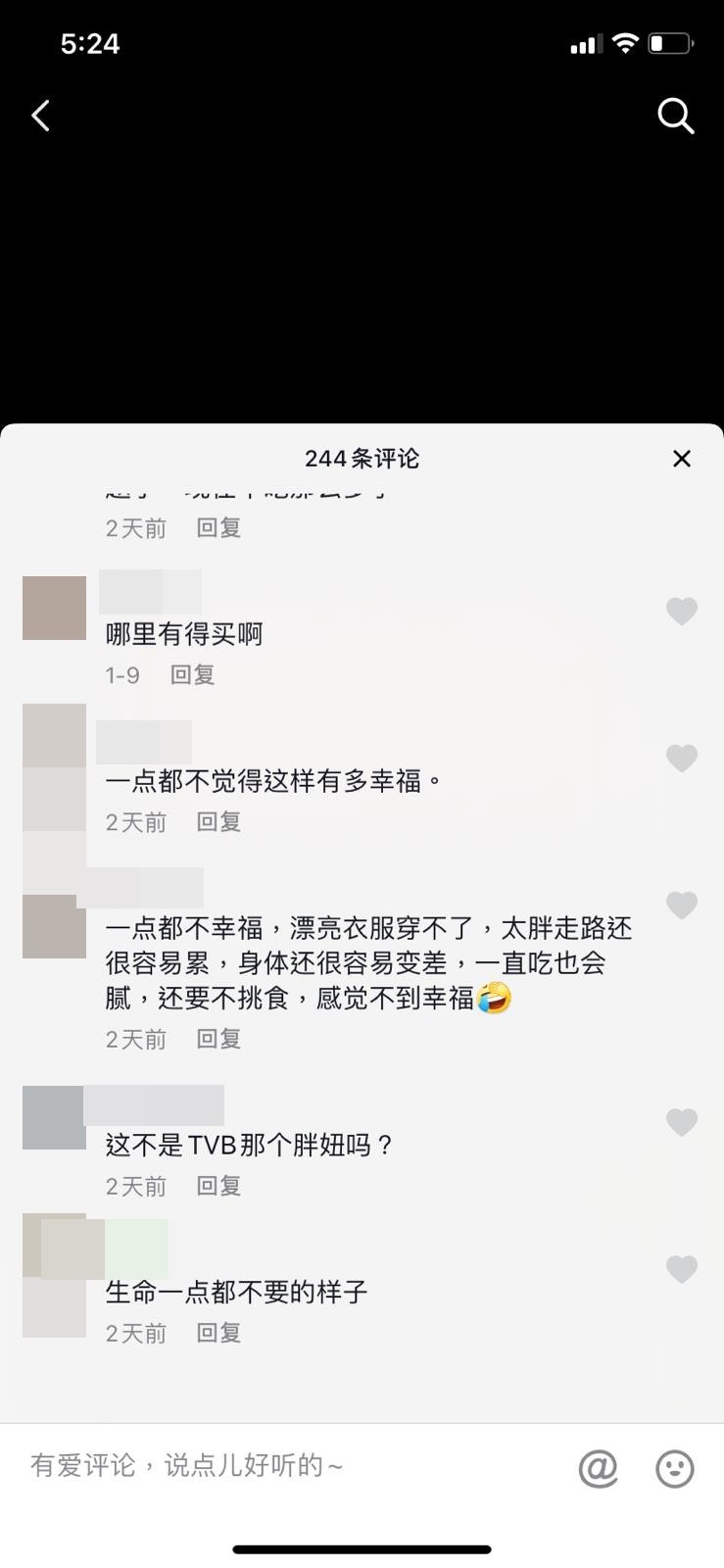Reply to 一点都不觉得这样有多幸福 comment
Screen dimensions: 724x1568
[x=218, y=822]
